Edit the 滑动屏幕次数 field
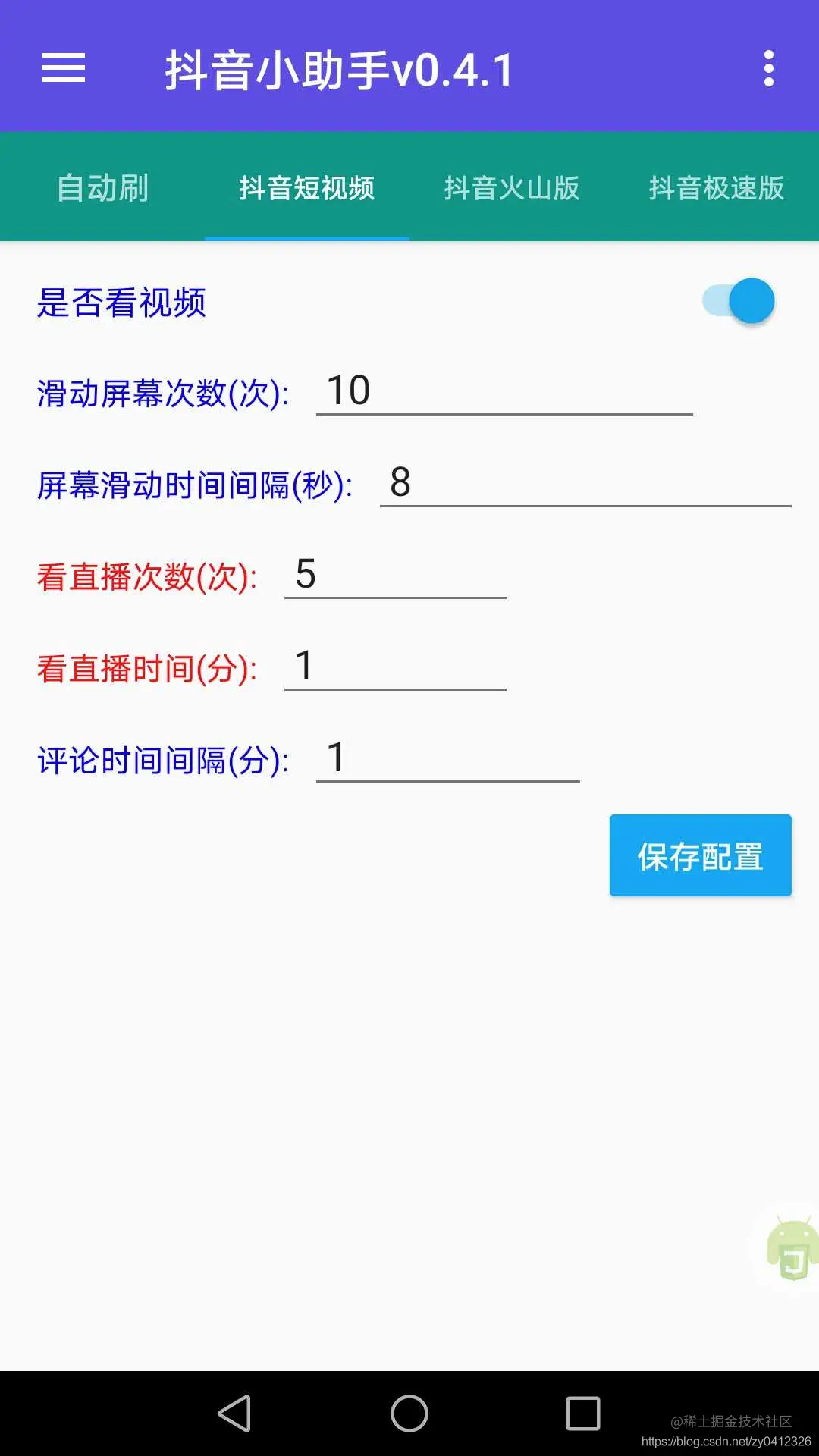This screenshot has height=1456, width=819. pos(504,392)
